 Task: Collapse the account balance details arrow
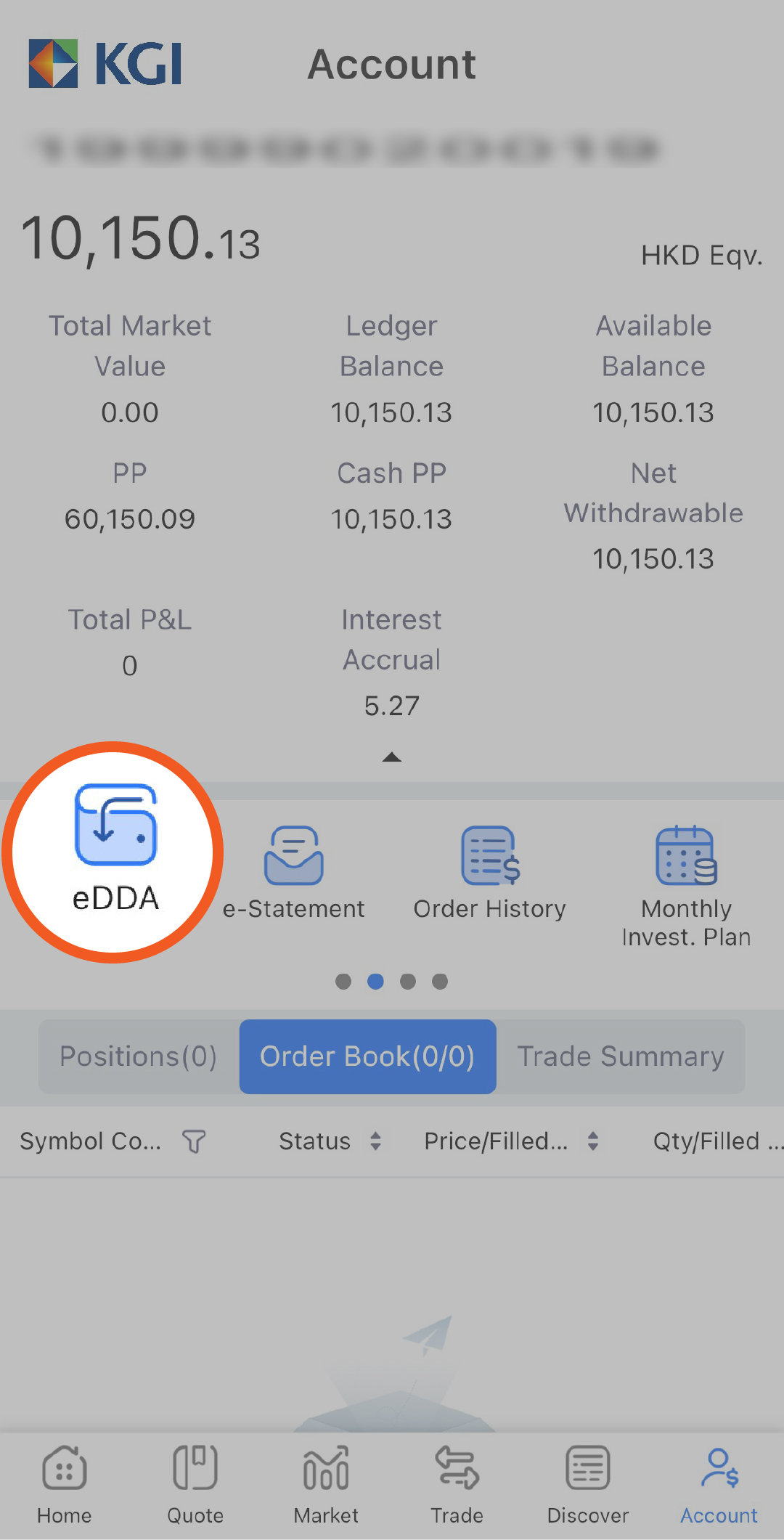[392, 757]
